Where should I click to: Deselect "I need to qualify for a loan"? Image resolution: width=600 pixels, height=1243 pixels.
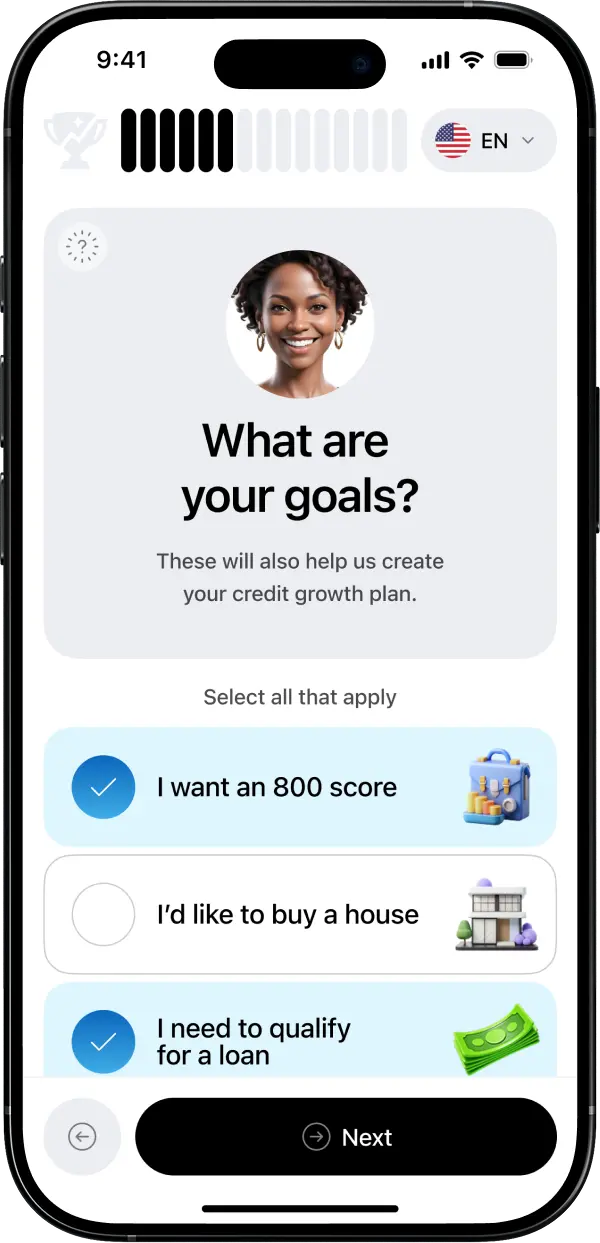tap(103, 1040)
